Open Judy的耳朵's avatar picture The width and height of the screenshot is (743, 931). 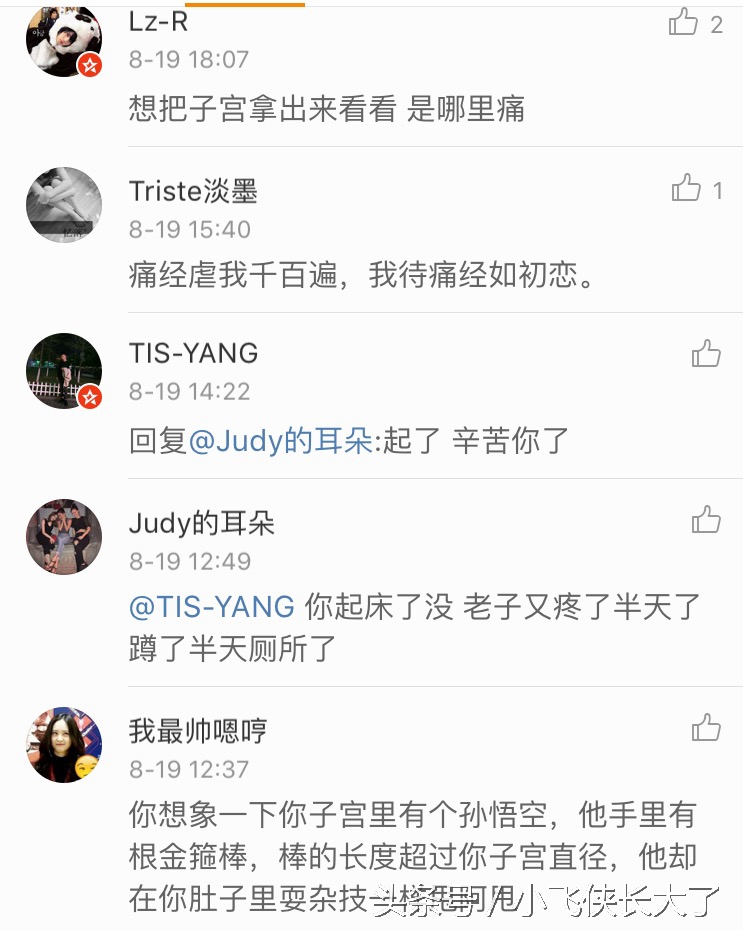(63, 536)
